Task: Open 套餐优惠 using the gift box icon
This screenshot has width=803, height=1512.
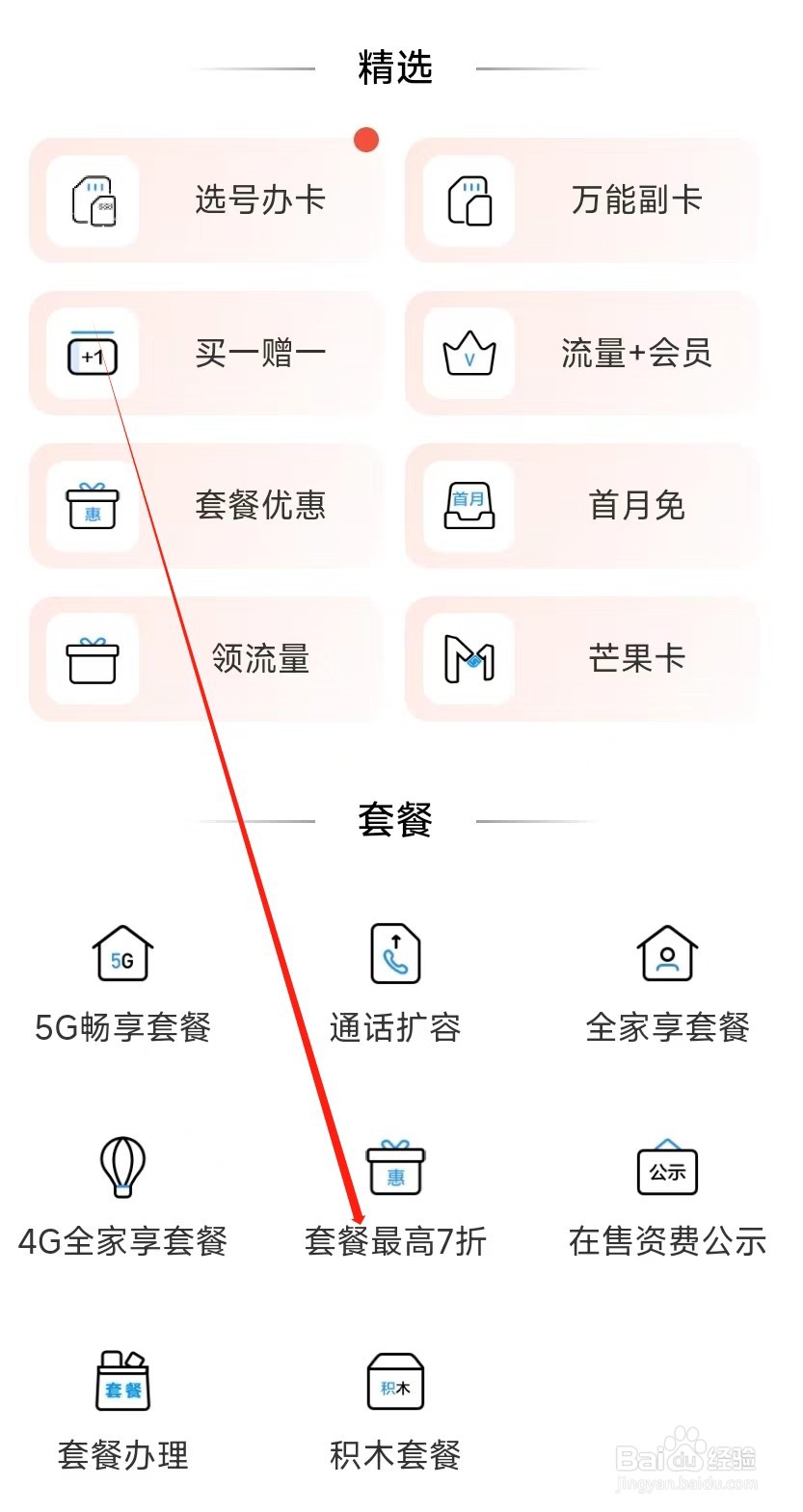Action: (x=93, y=507)
